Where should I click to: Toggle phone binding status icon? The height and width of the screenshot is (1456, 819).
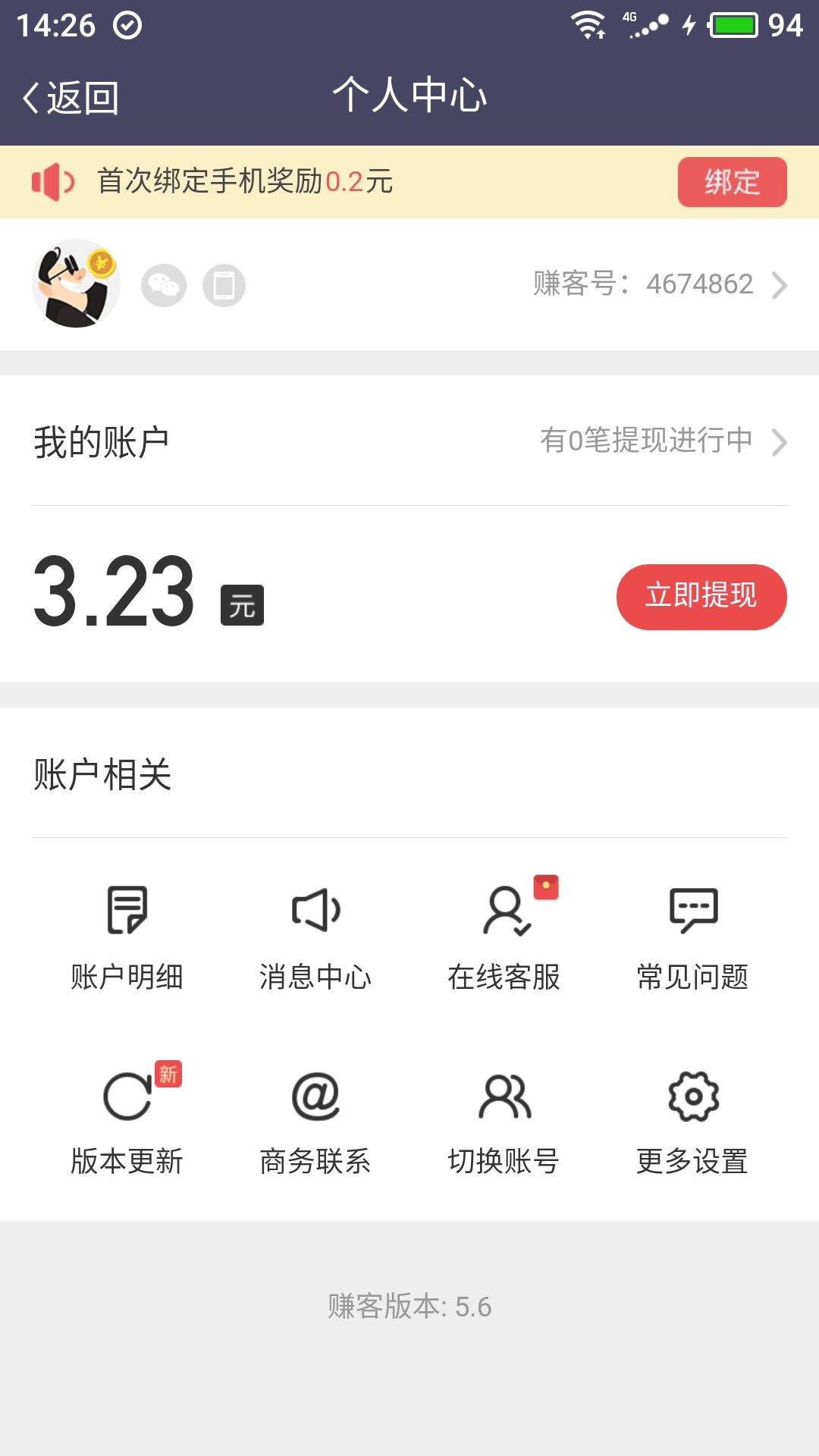point(225,287)
